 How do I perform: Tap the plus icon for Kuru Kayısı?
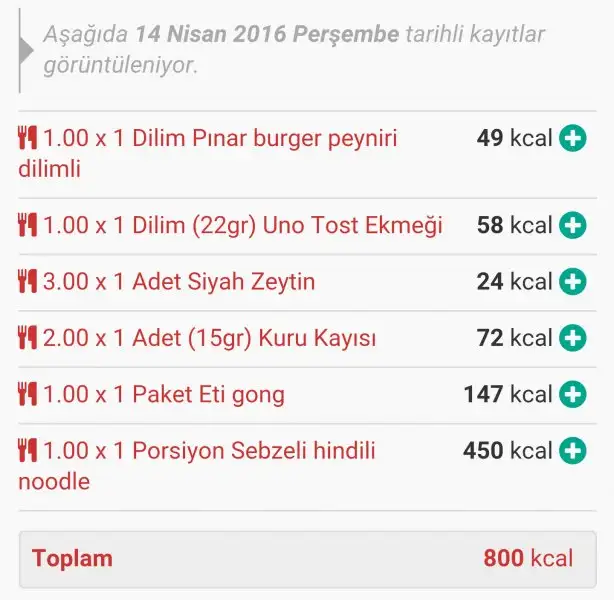coord(572,338)
